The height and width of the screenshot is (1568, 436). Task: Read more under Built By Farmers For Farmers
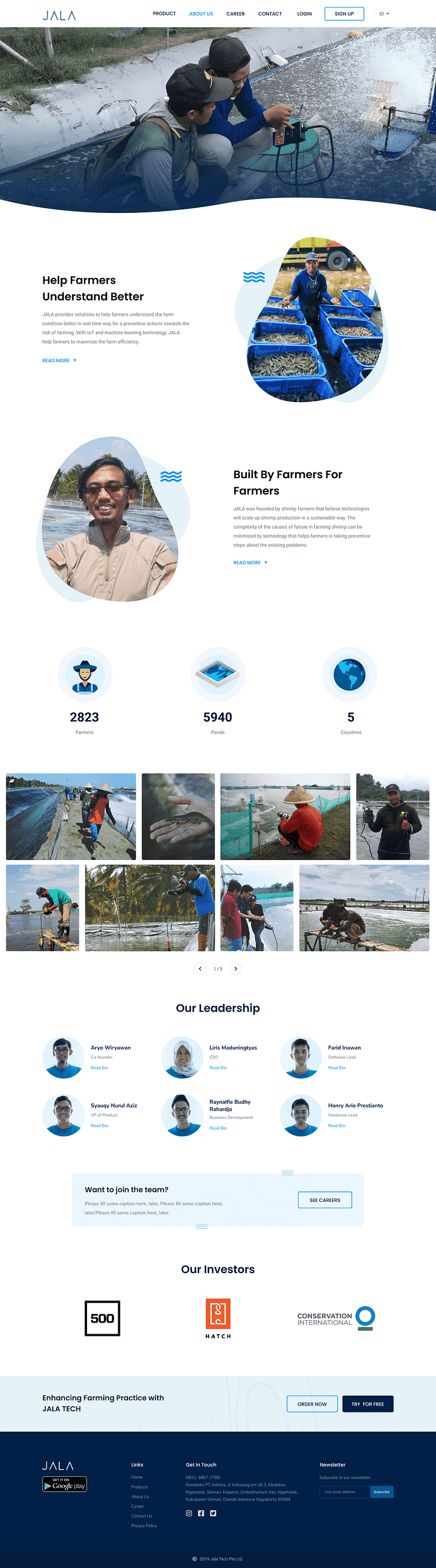[250, 562]
